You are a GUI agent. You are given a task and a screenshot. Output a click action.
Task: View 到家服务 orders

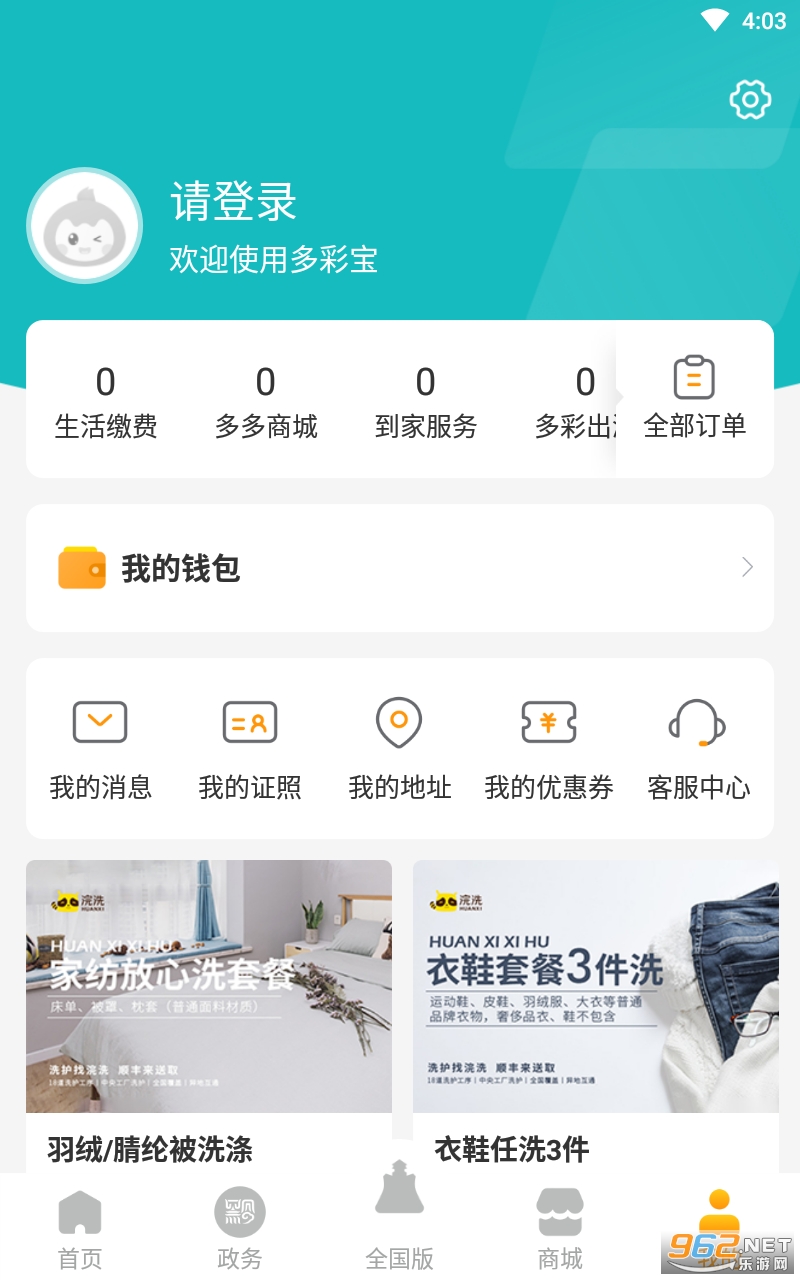click(x=426, y=401)
